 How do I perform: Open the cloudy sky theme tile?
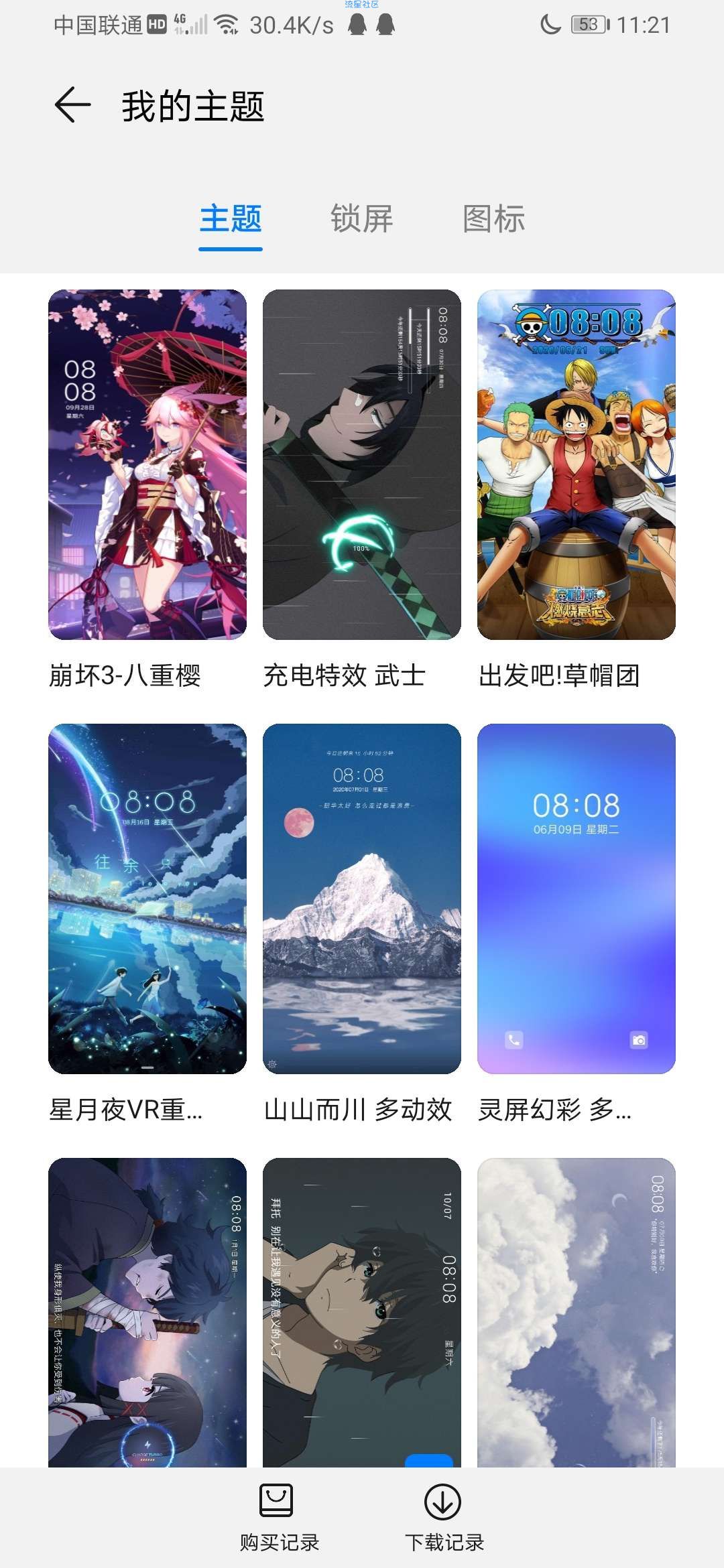[x=577, y=1312]
